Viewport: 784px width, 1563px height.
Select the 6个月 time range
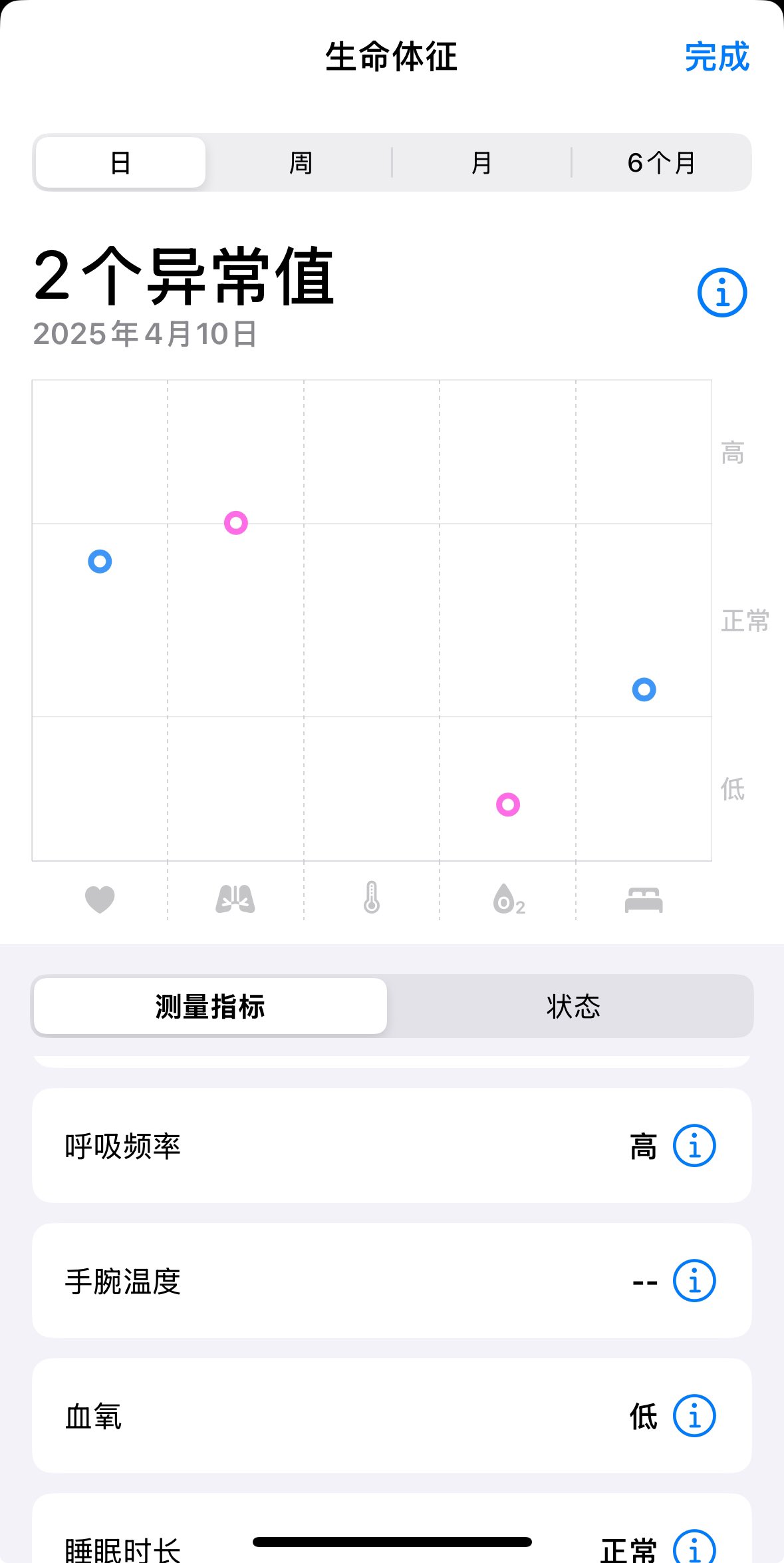pyautogui.click(x=661, y=163)
